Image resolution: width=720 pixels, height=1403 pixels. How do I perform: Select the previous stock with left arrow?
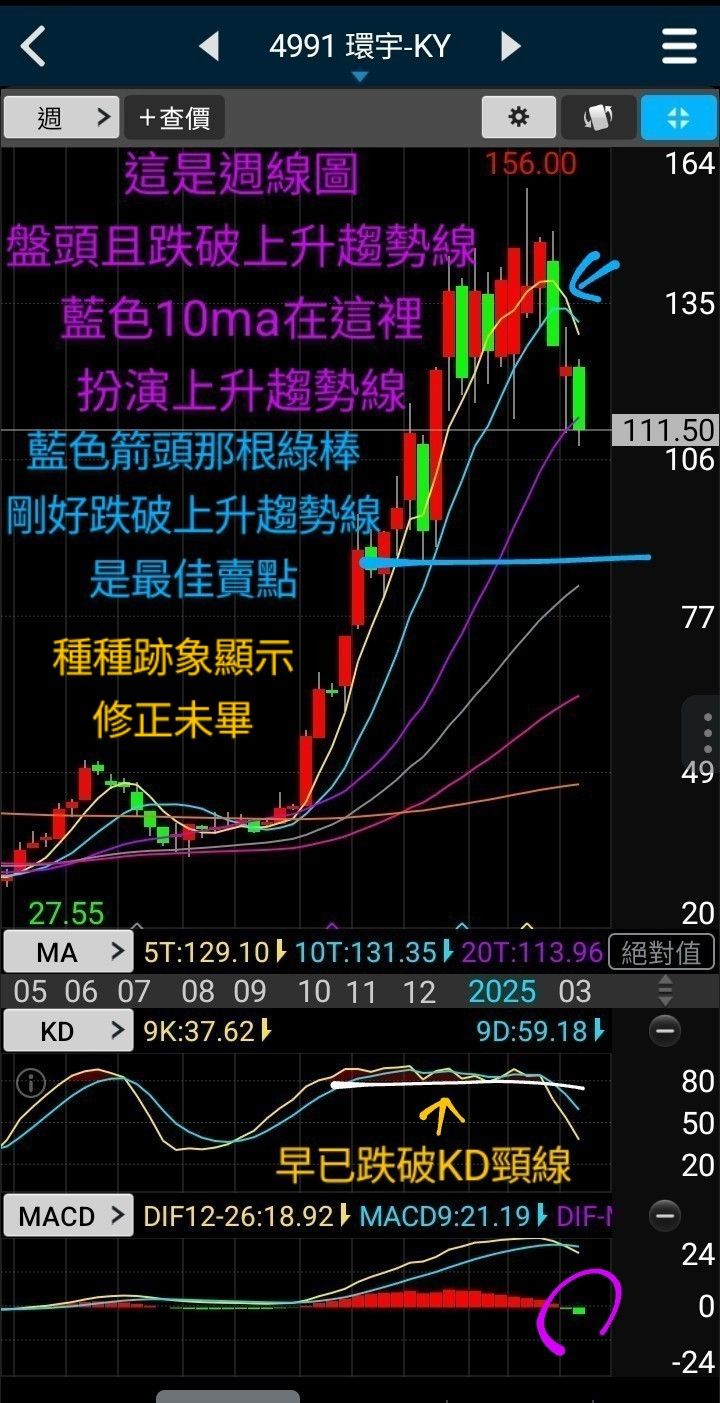211,46
